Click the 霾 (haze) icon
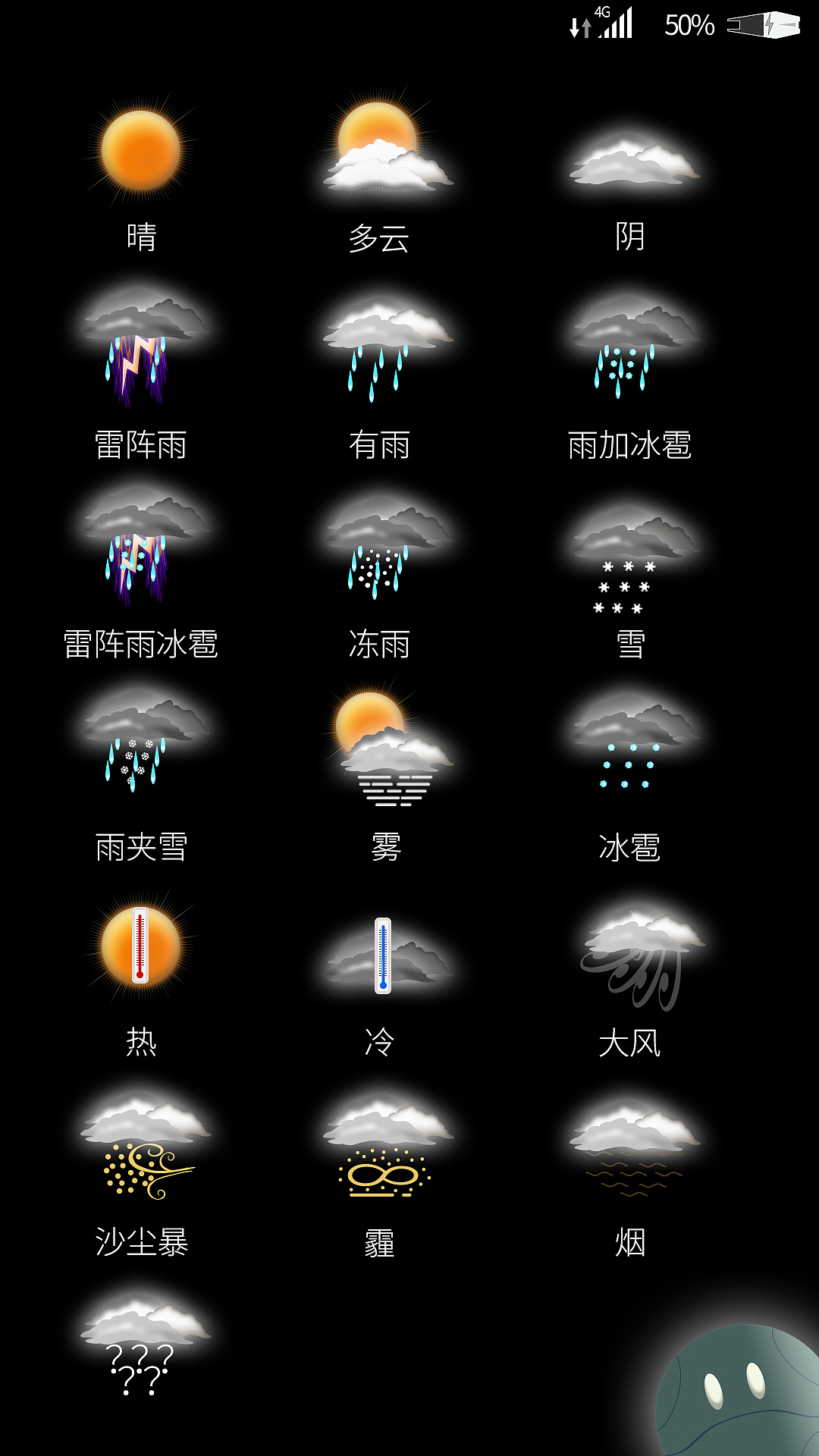The height and width of the screenshot is (1456, 819). 383,1137
